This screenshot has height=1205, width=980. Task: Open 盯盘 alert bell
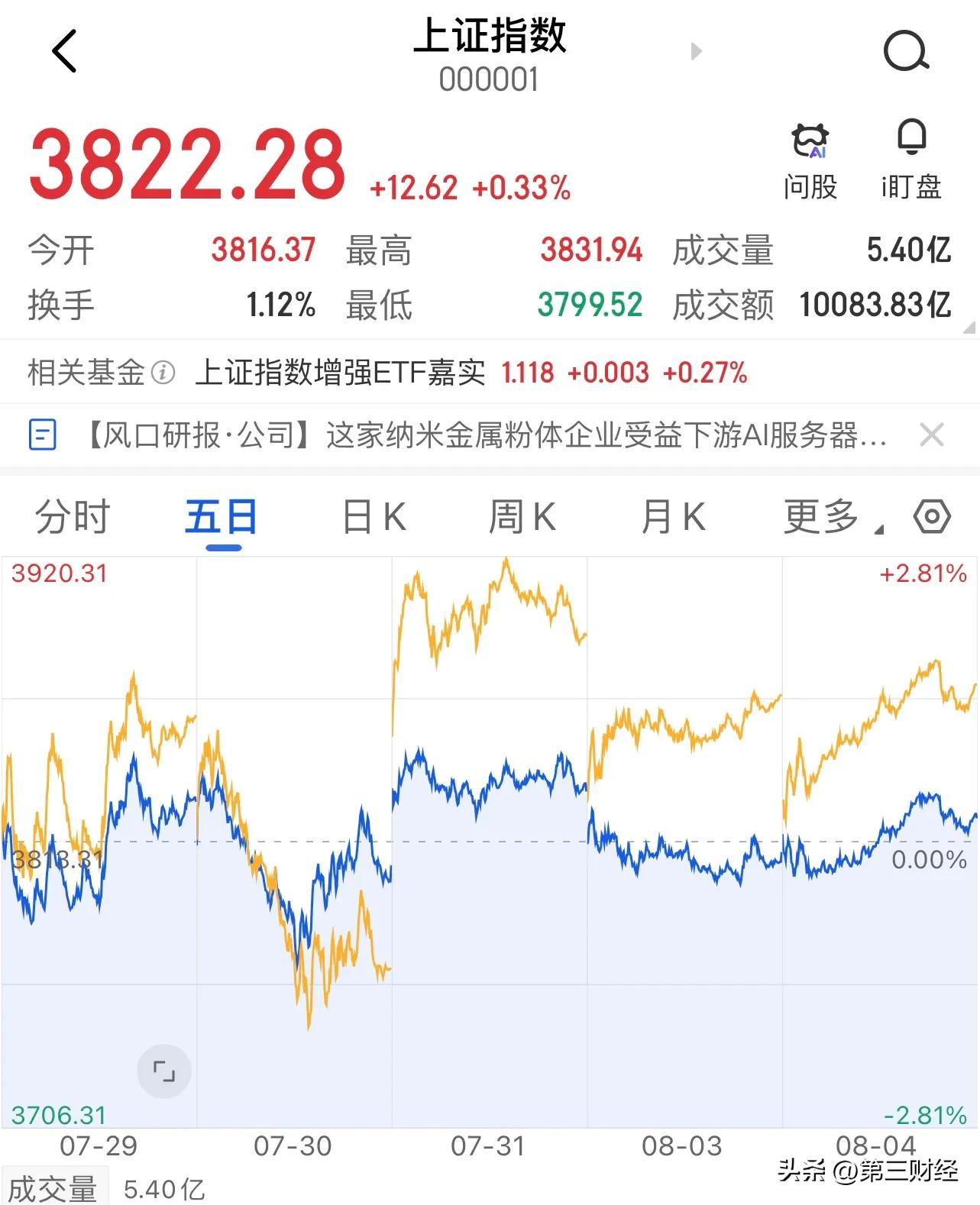pyautogui.click(x=911, y=162)
